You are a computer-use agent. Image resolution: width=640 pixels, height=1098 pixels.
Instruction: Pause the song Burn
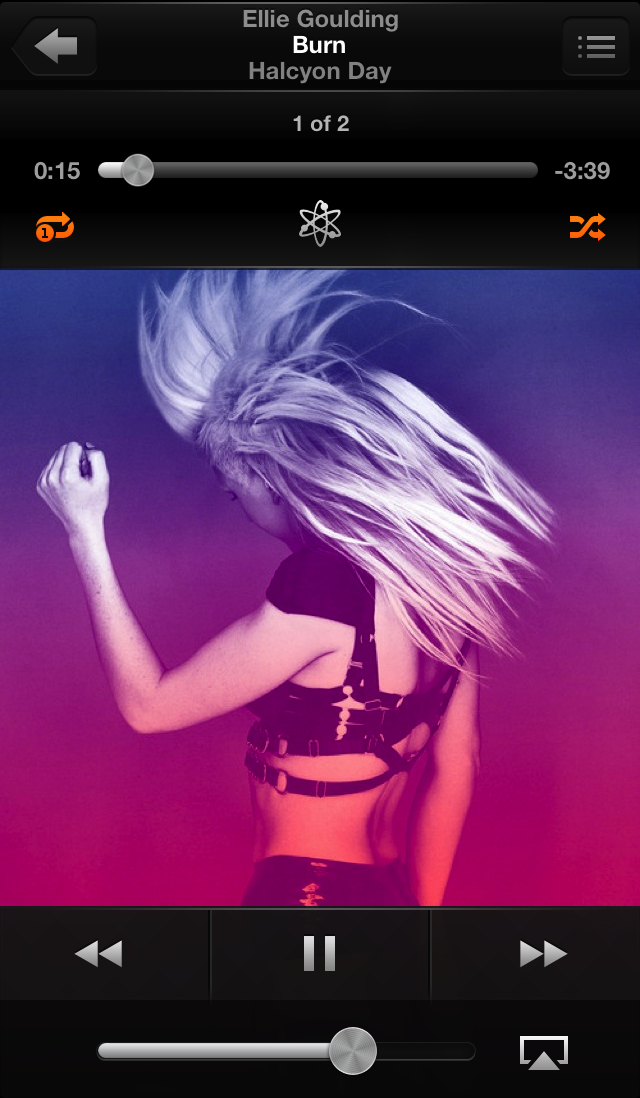(x=320, y=954)
